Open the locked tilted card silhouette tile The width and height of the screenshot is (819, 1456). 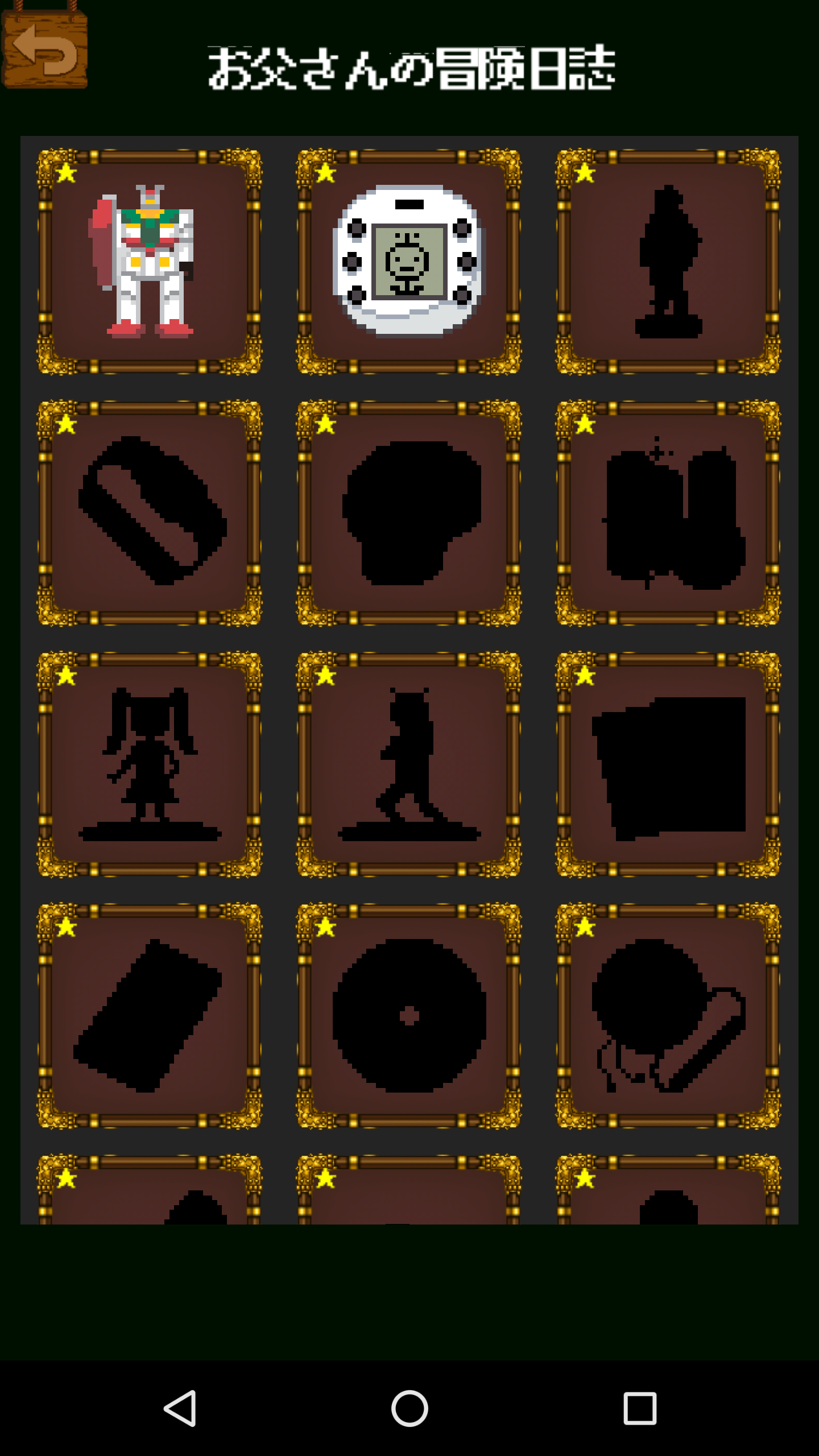pos(150,1016)
